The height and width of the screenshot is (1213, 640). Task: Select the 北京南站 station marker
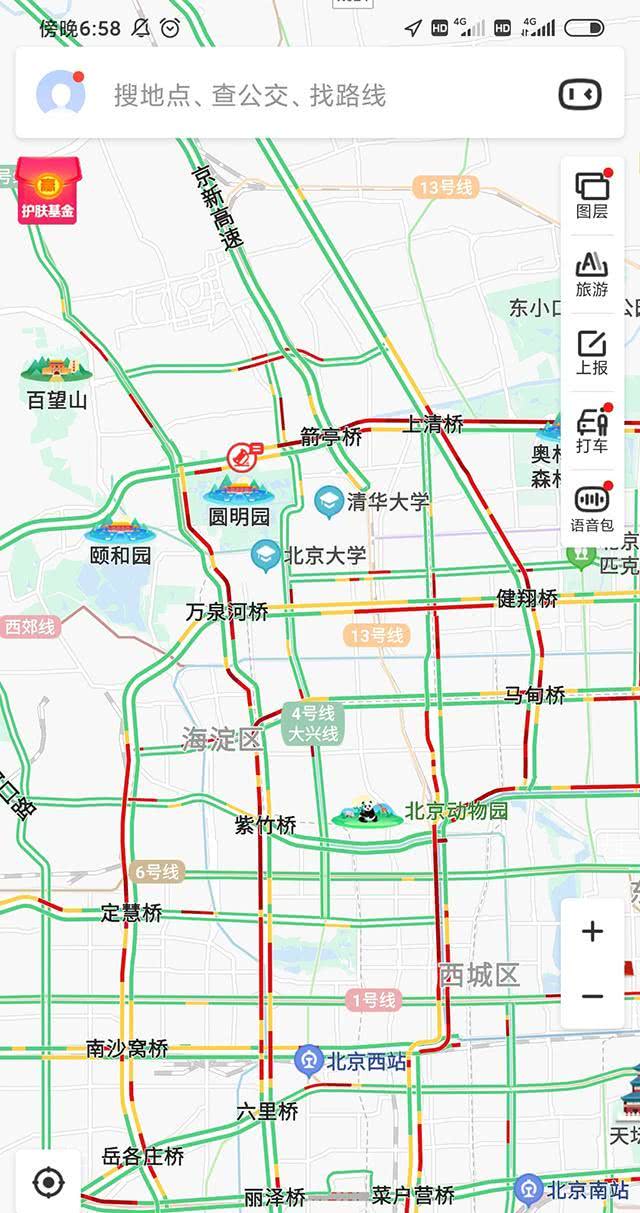point(529,1190)
